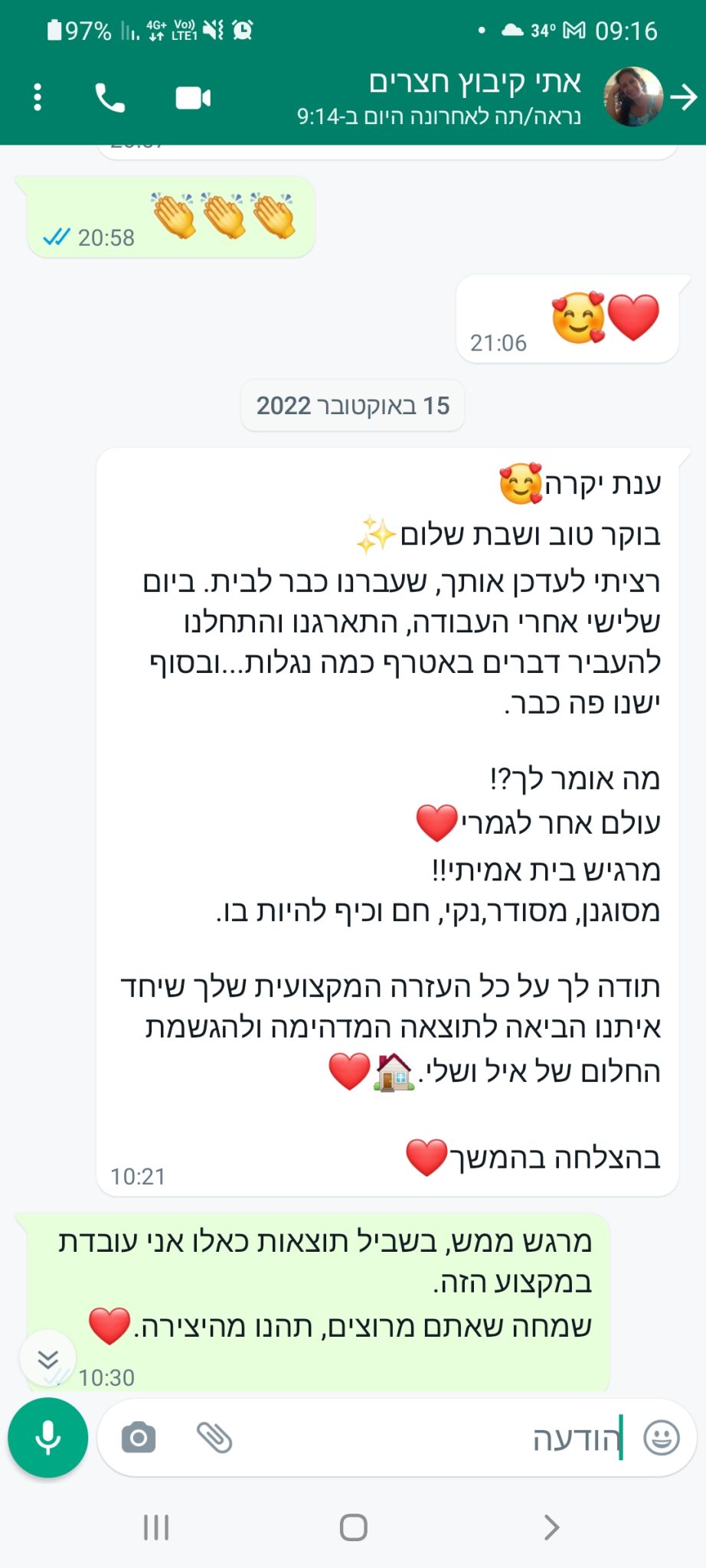This screenshot has height=1568, width=706.
Task: Go to the home screen
Action: click(x=353, y=1527)
